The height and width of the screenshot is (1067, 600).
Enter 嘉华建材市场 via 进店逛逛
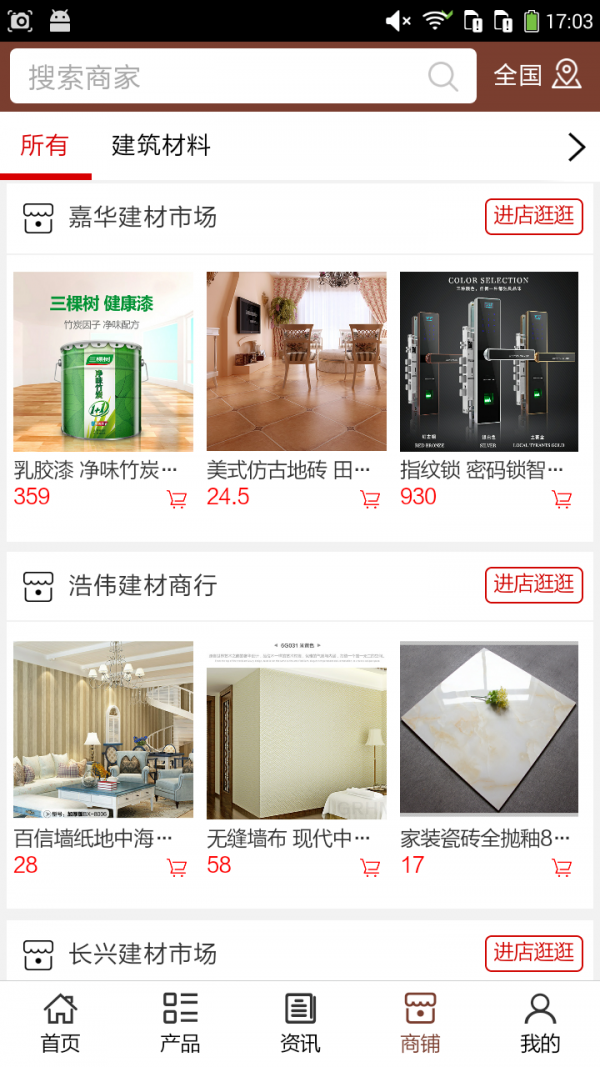click(534, 216)
